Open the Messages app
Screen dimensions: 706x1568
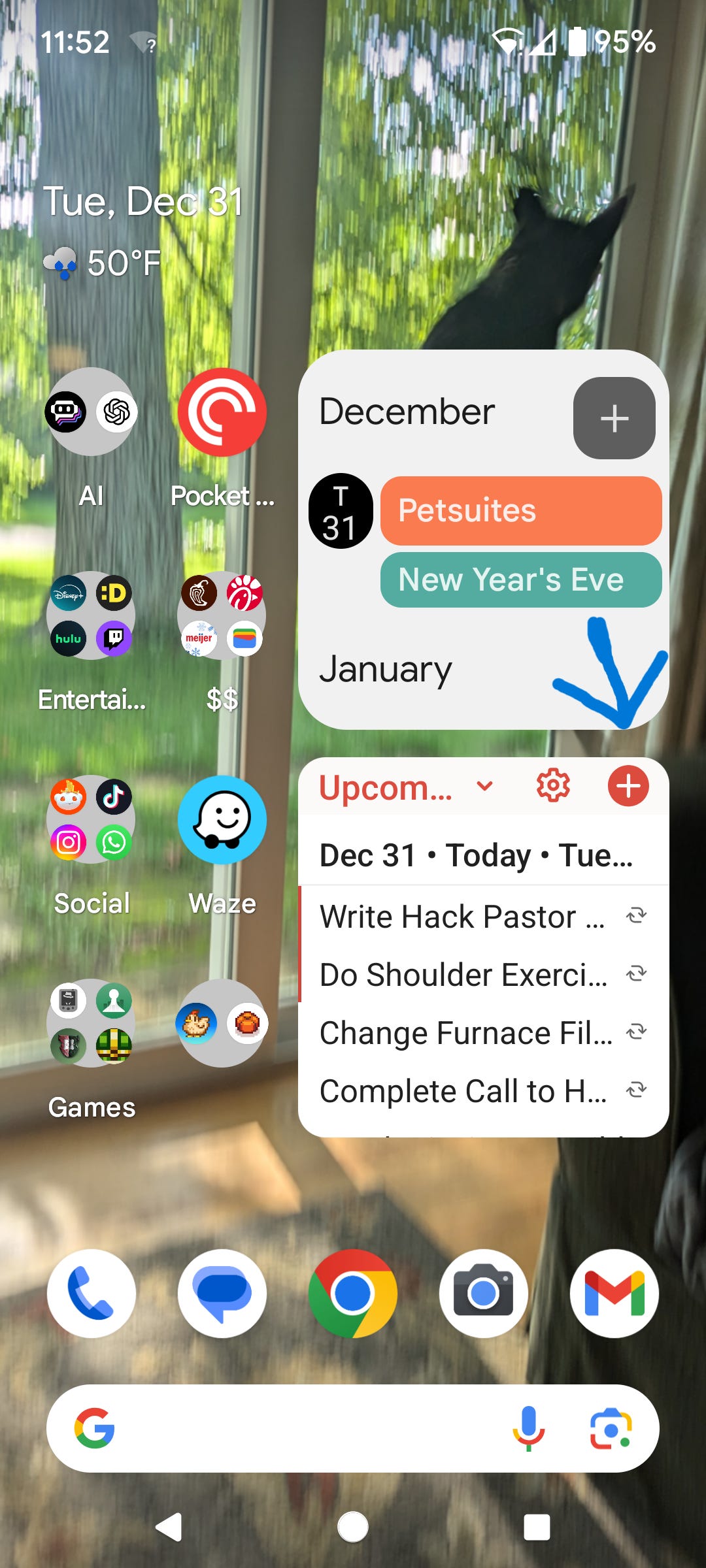pyautogui.click(x=222, y=1294)
